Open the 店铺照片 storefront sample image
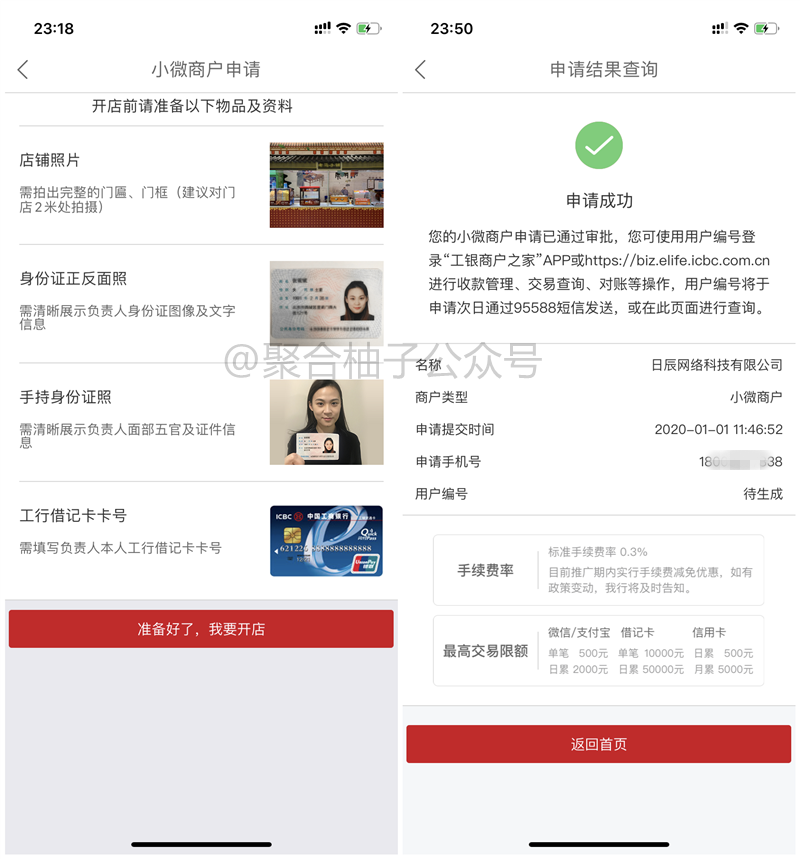Image resolution: width=800 pixels, height=859 pixels. (x=326, y=185)
